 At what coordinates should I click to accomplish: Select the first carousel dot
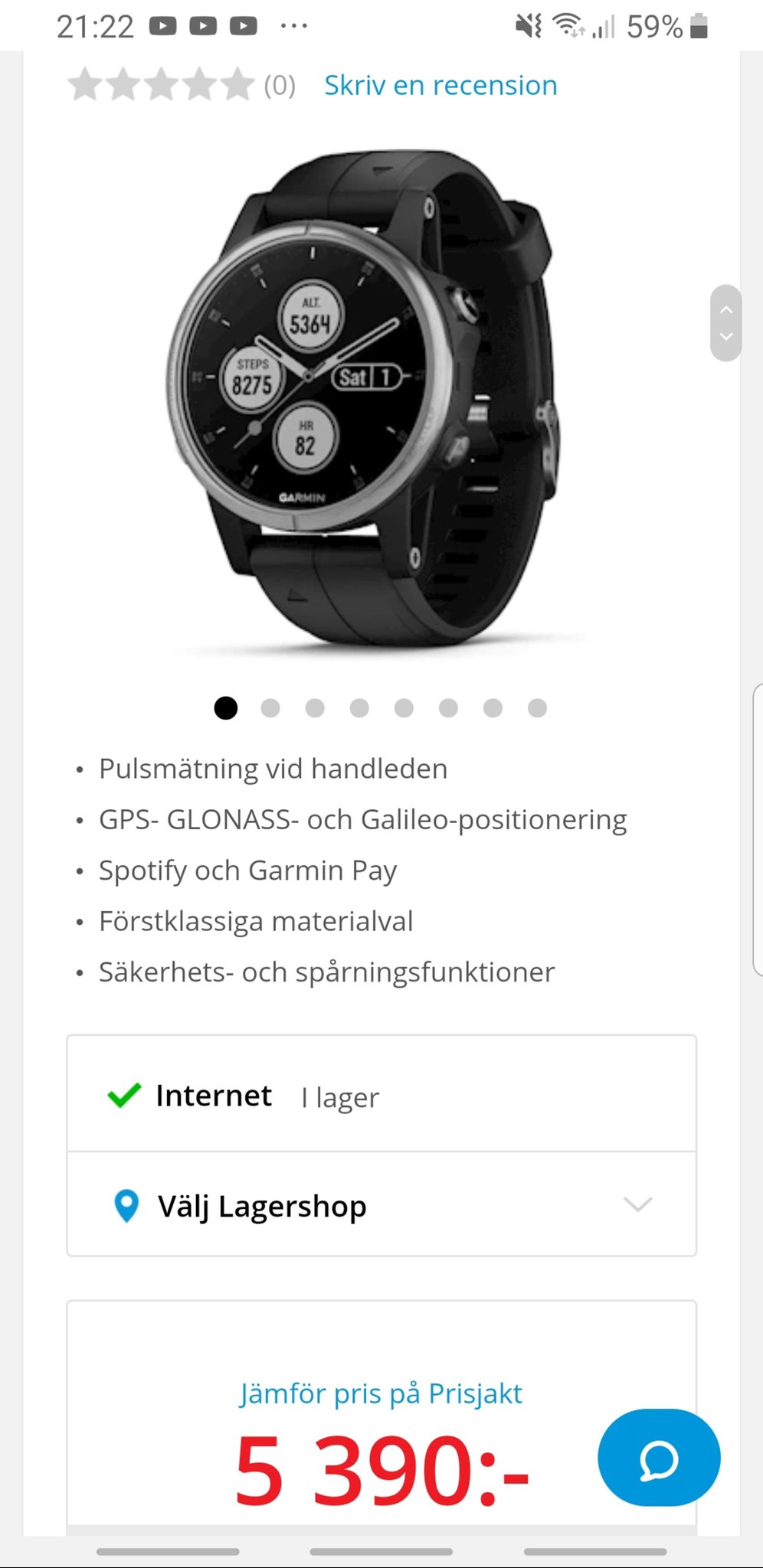tap(226, 708)
